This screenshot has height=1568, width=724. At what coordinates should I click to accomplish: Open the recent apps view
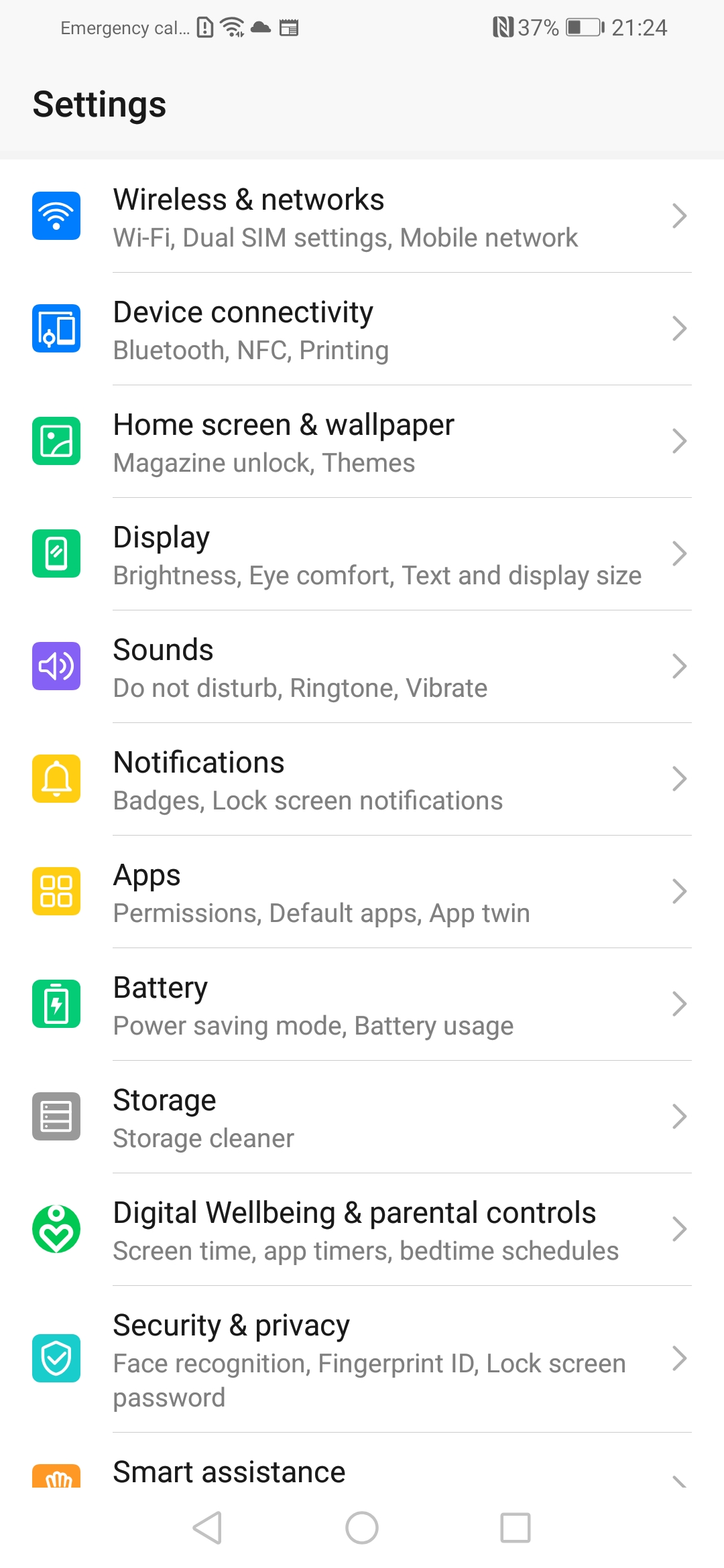point(516,1528)
